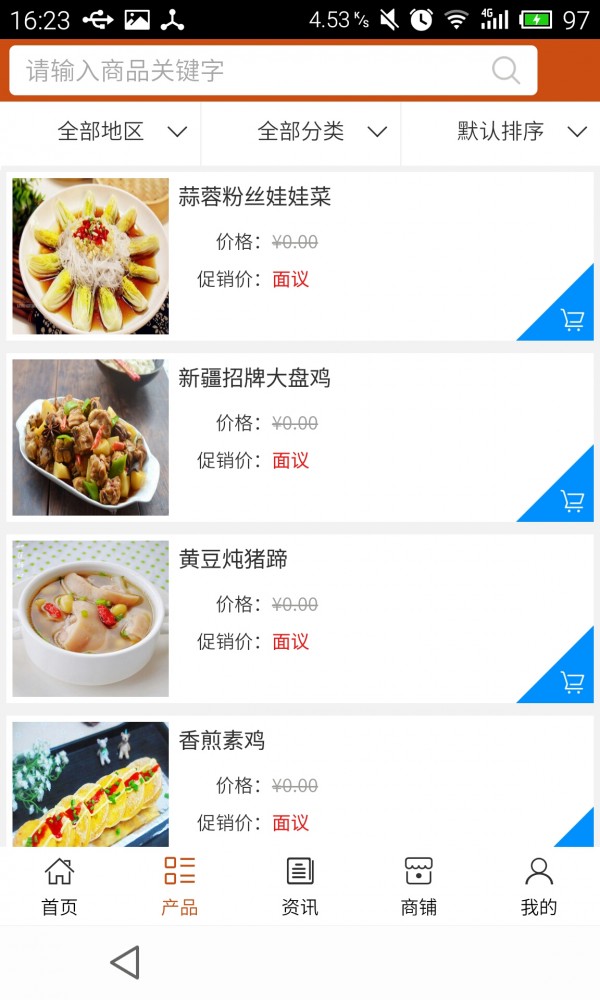This screenshot has height=1000, width=600.
Task: Add 黄豆炖猪蹄 to cart
Action: pos(571,682)
